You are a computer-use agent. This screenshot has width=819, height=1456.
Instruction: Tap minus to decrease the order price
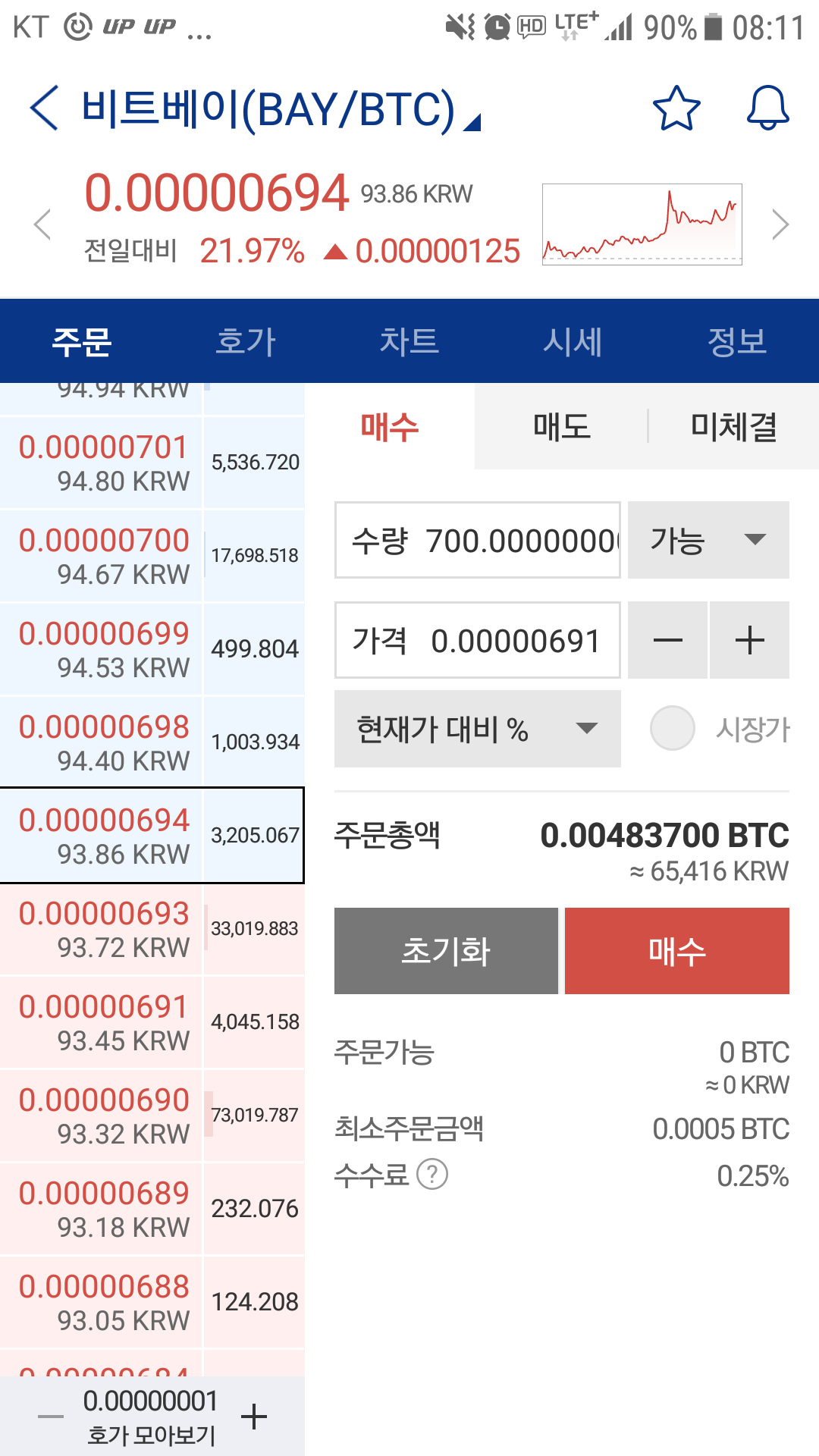coord(667,641)
